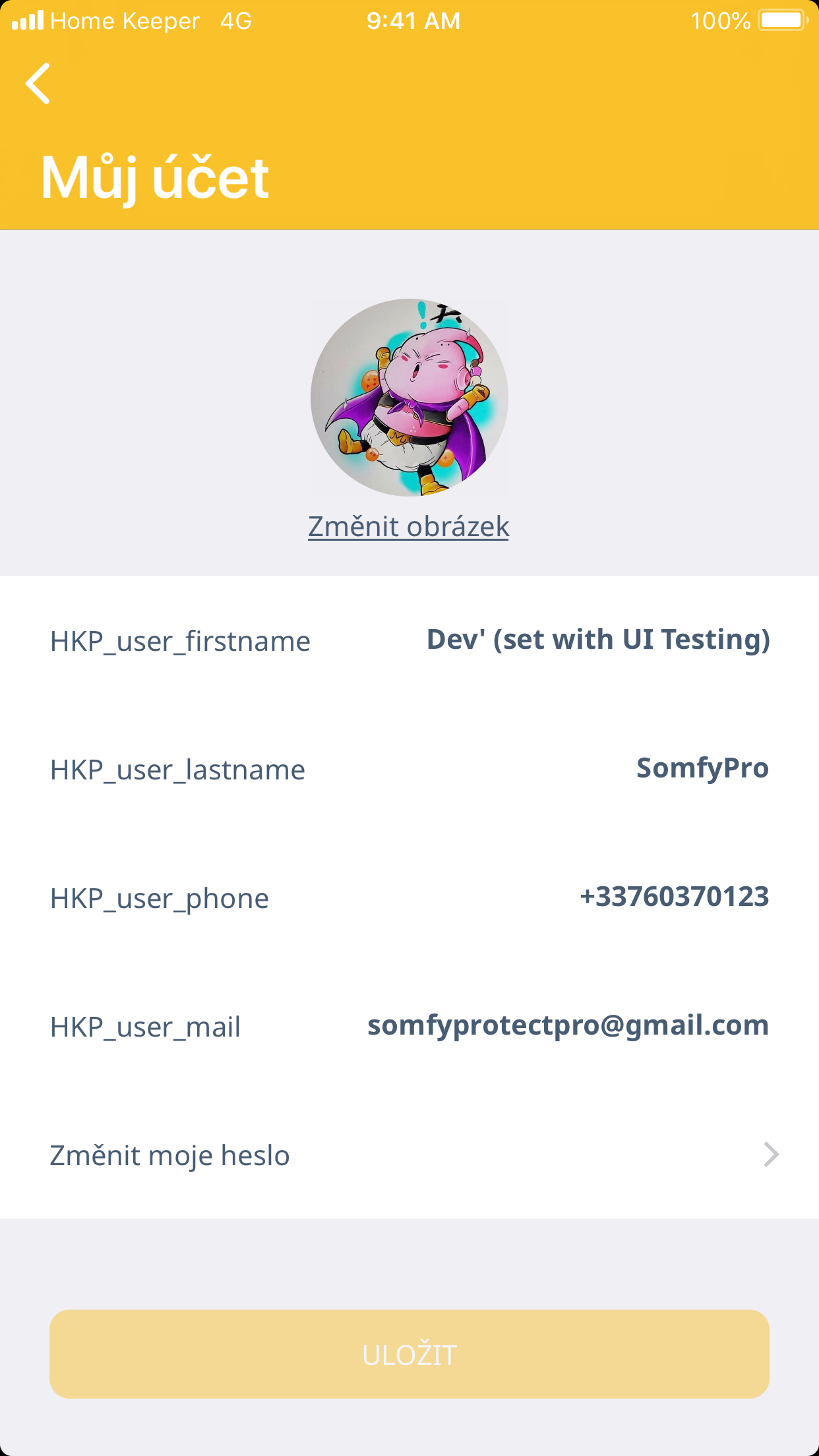The width and height of the screenshot is (819, 1456).
Task: Edit the first name field
Action: click(x=597, y=640)
